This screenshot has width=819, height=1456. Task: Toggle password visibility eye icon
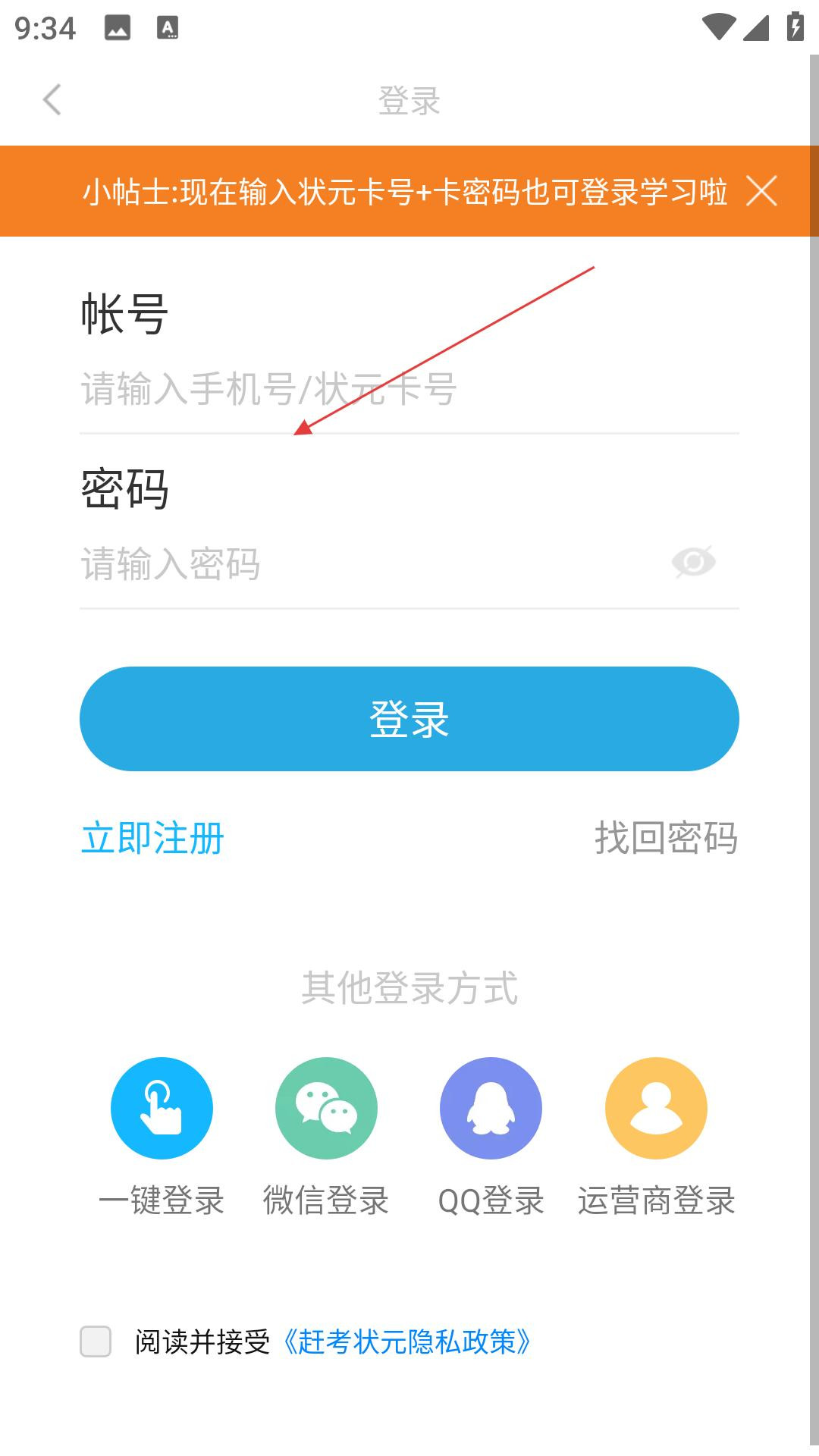tap(693, 563)
